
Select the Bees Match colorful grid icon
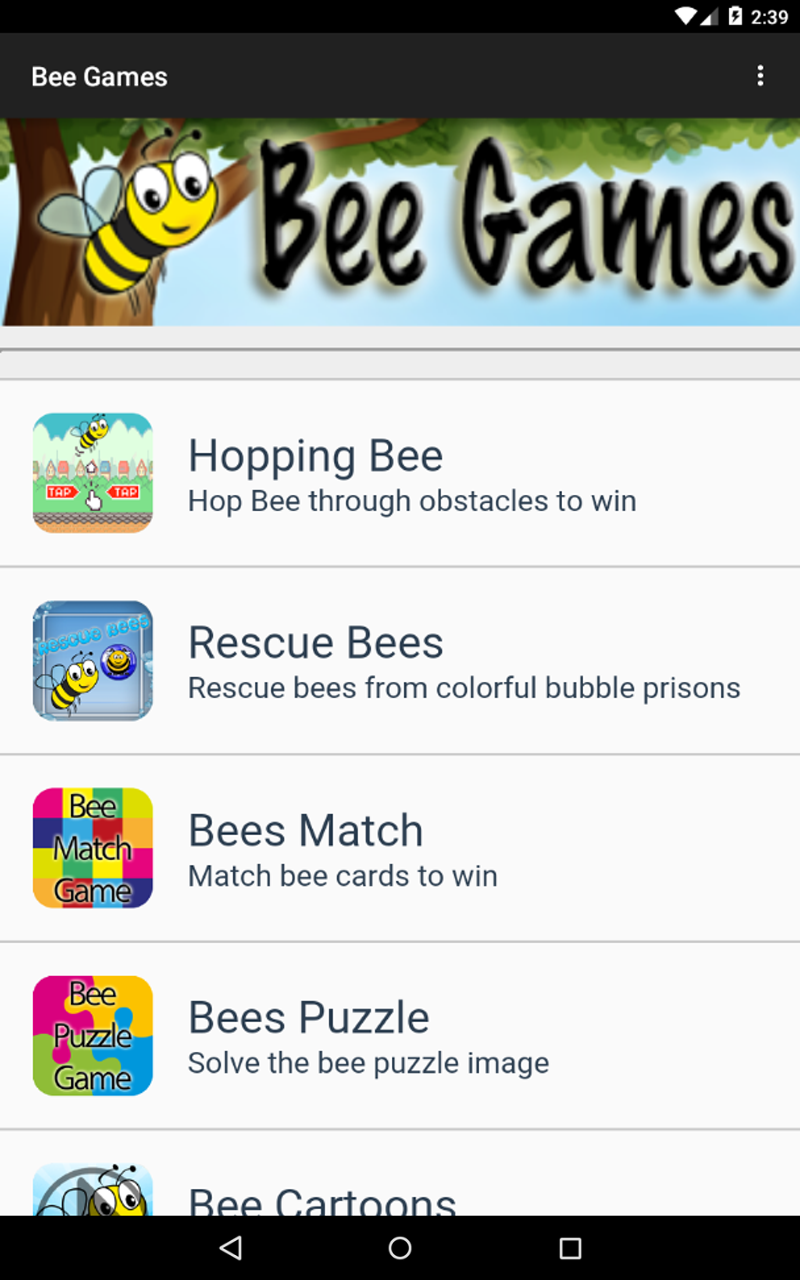pyautogui.click(x=92, y=847)
